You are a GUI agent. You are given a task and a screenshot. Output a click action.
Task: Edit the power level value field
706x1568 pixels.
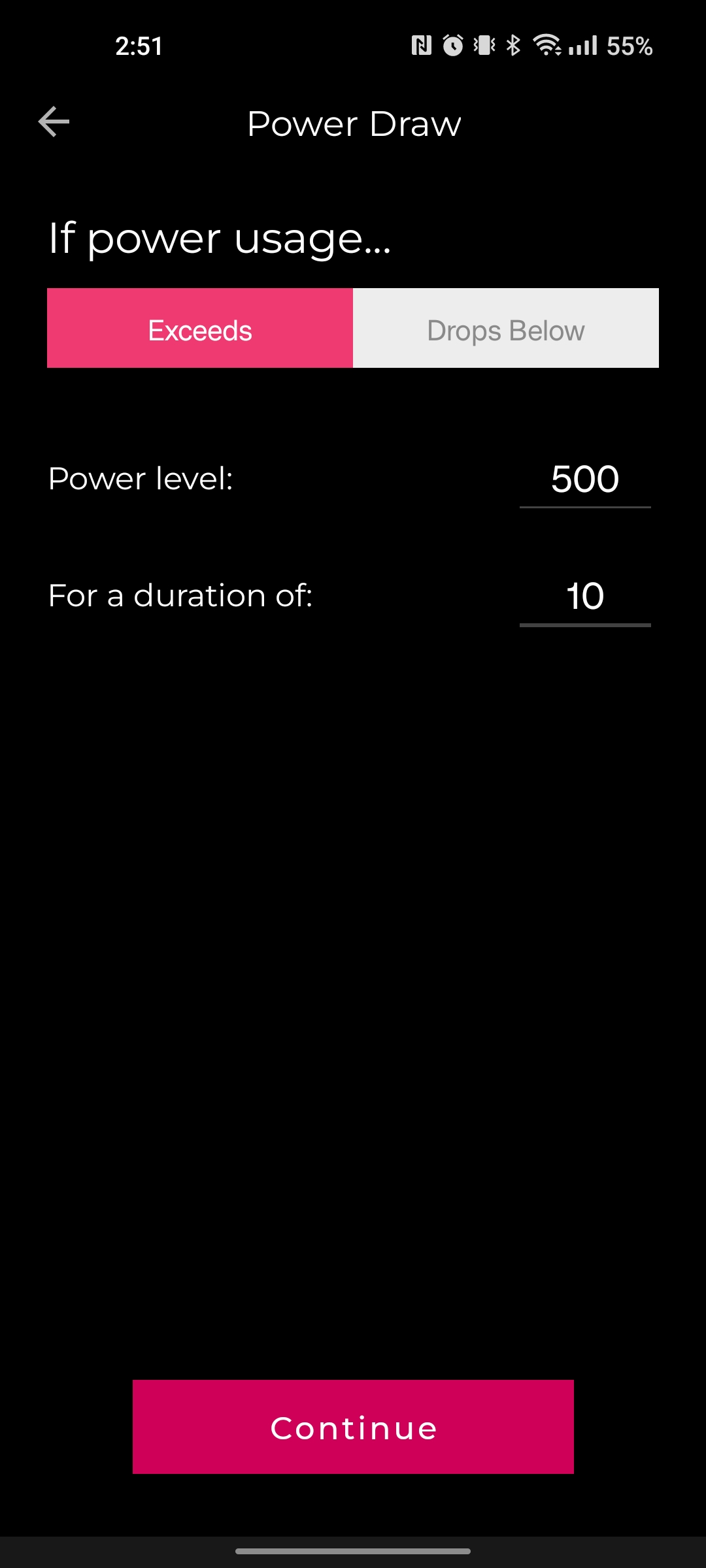[x=584, y=480]
